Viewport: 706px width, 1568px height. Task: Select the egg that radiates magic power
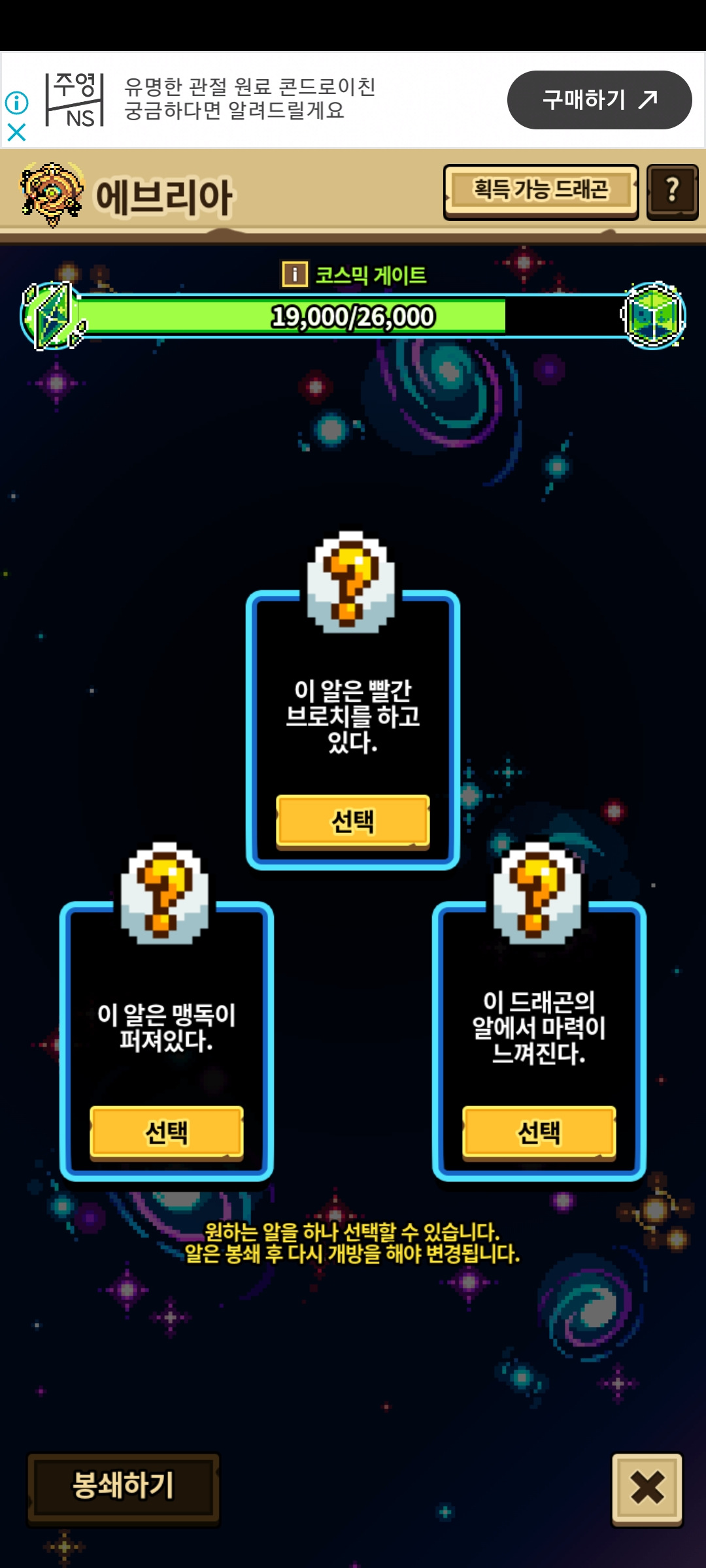(x=539, y=1132)
